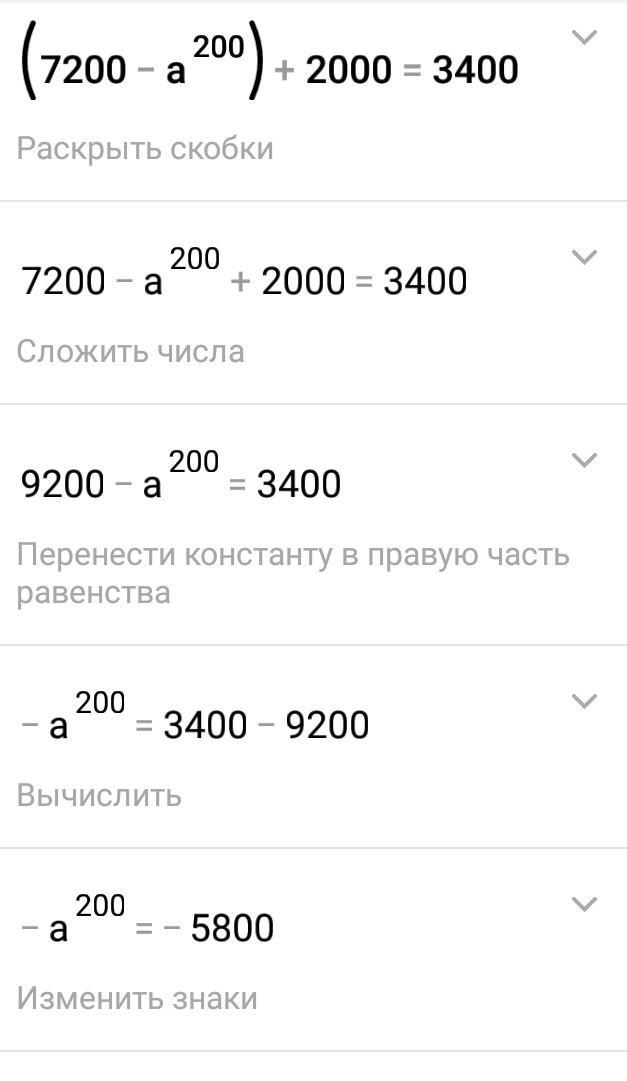Open chevron for 'Перенести константу' step

[x=583, y=460]
